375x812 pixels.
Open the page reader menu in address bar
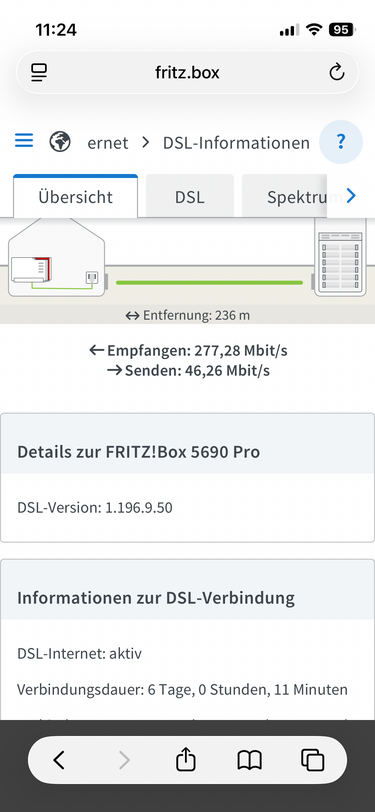click(x=39, y=72)
